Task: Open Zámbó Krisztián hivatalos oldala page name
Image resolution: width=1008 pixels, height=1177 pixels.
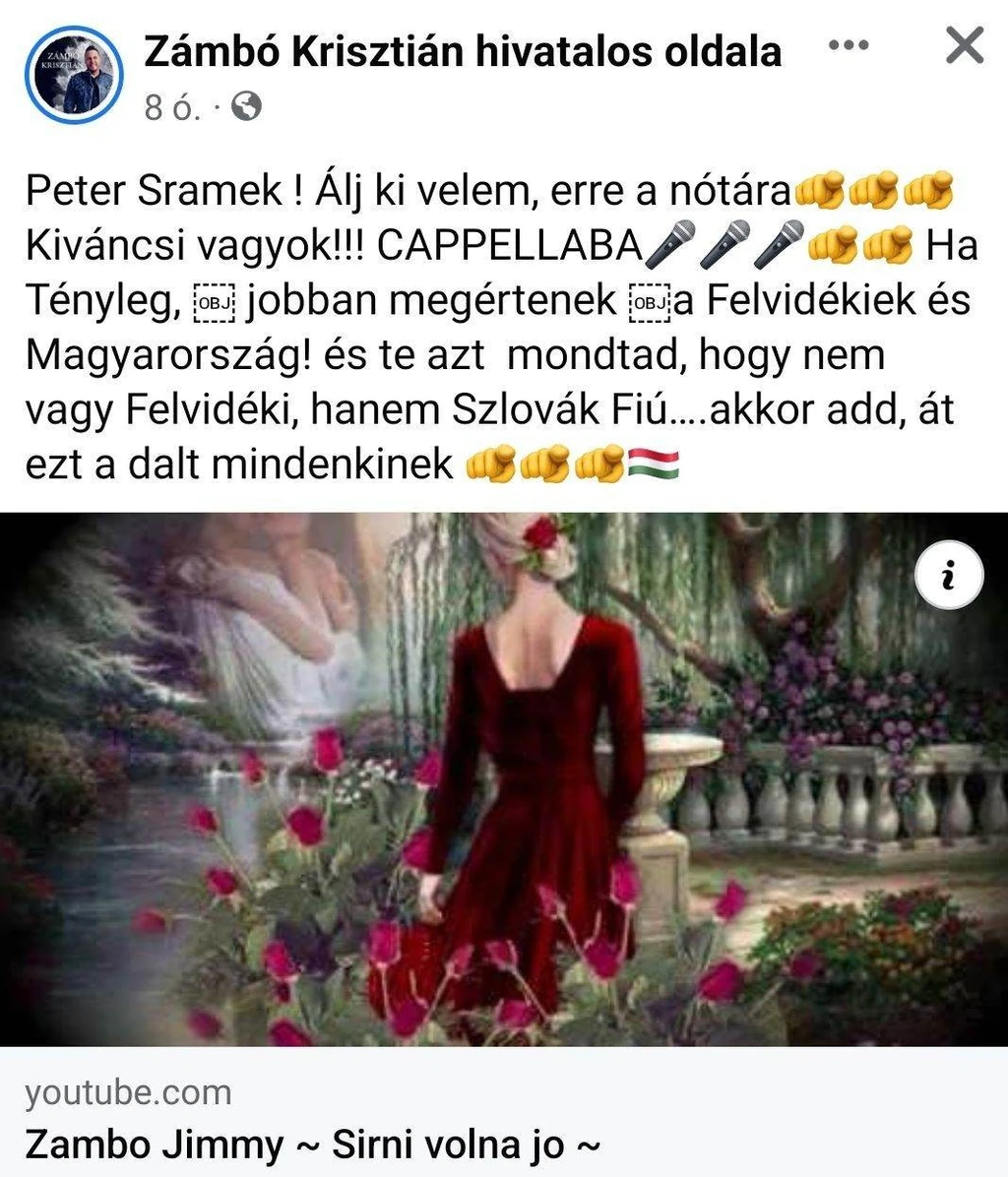Action: 463,51
